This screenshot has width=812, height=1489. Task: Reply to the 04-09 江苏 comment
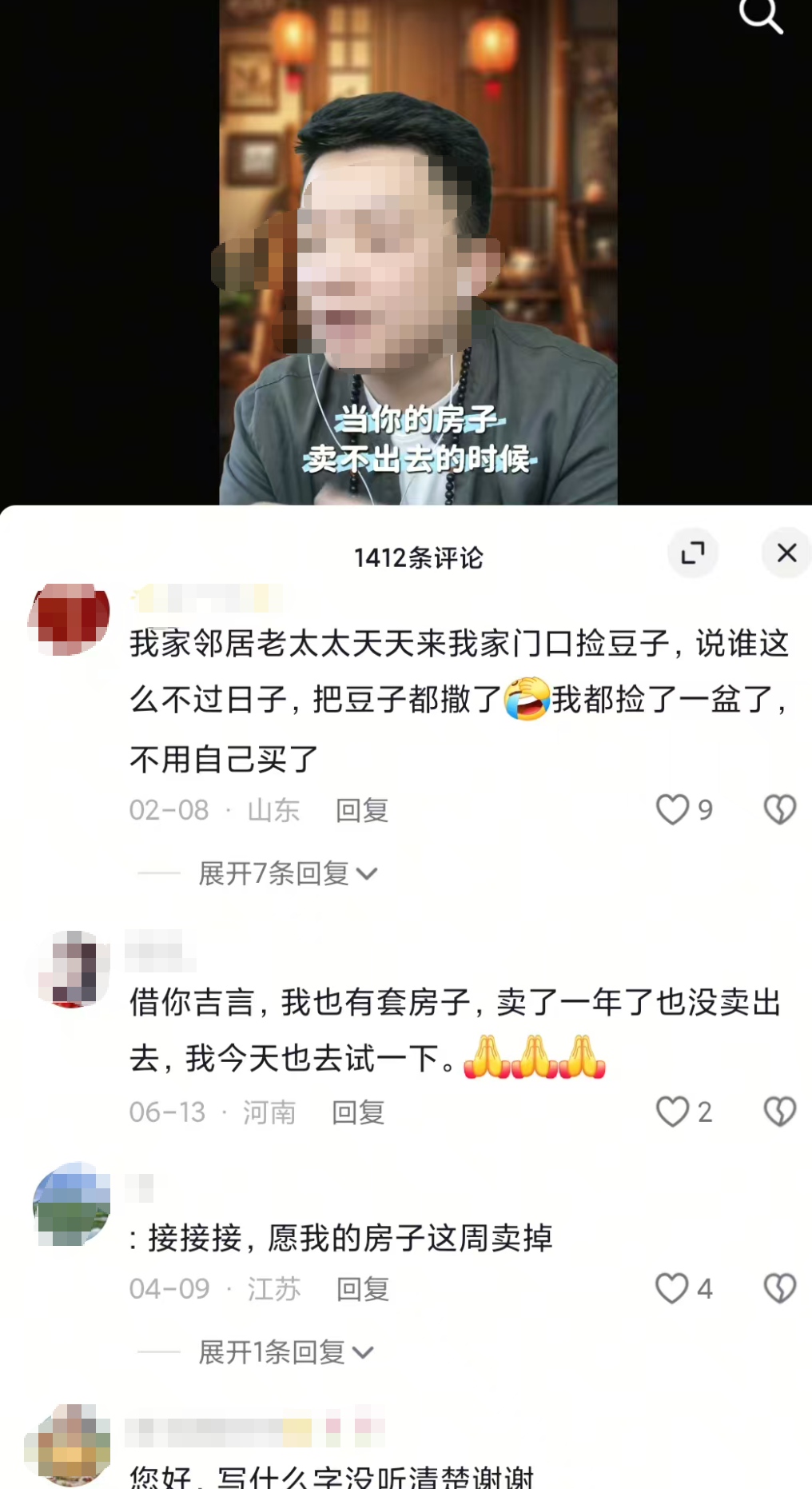[362, 1289]
